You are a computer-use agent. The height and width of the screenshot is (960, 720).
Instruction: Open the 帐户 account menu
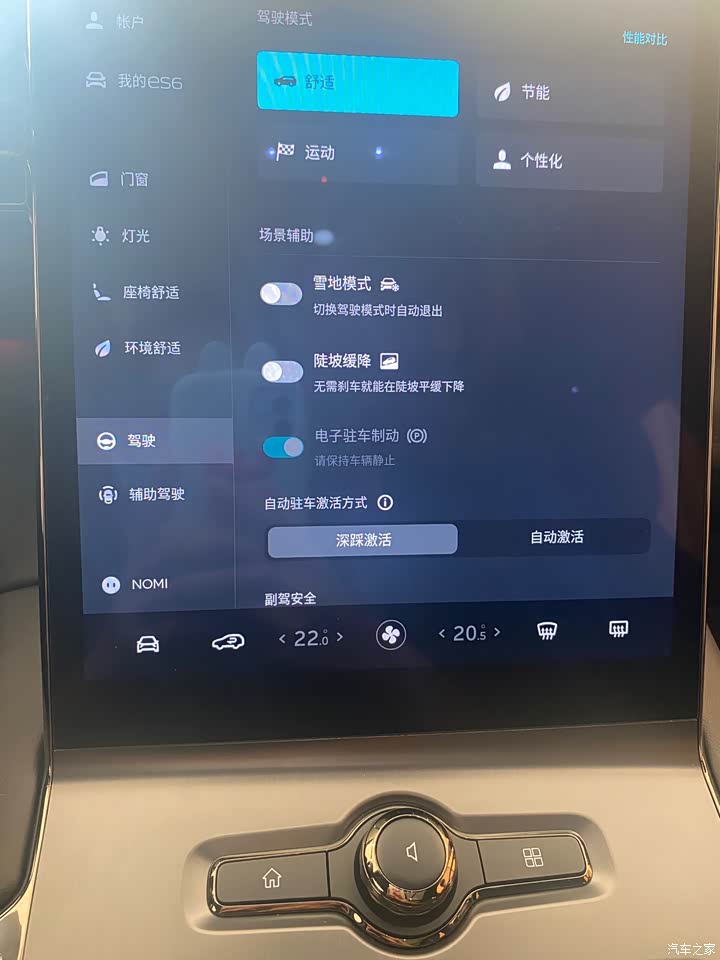click(128, 21)
